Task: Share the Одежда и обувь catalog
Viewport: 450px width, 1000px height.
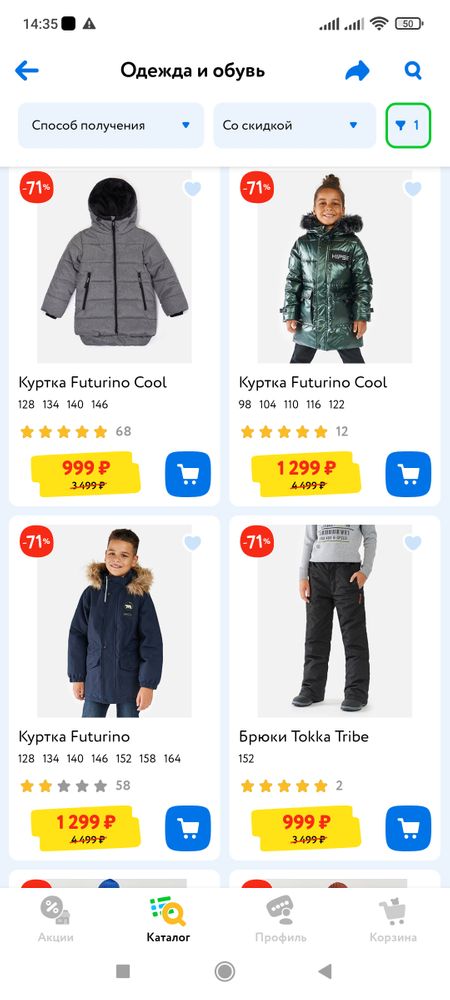Action: (358, 71)
